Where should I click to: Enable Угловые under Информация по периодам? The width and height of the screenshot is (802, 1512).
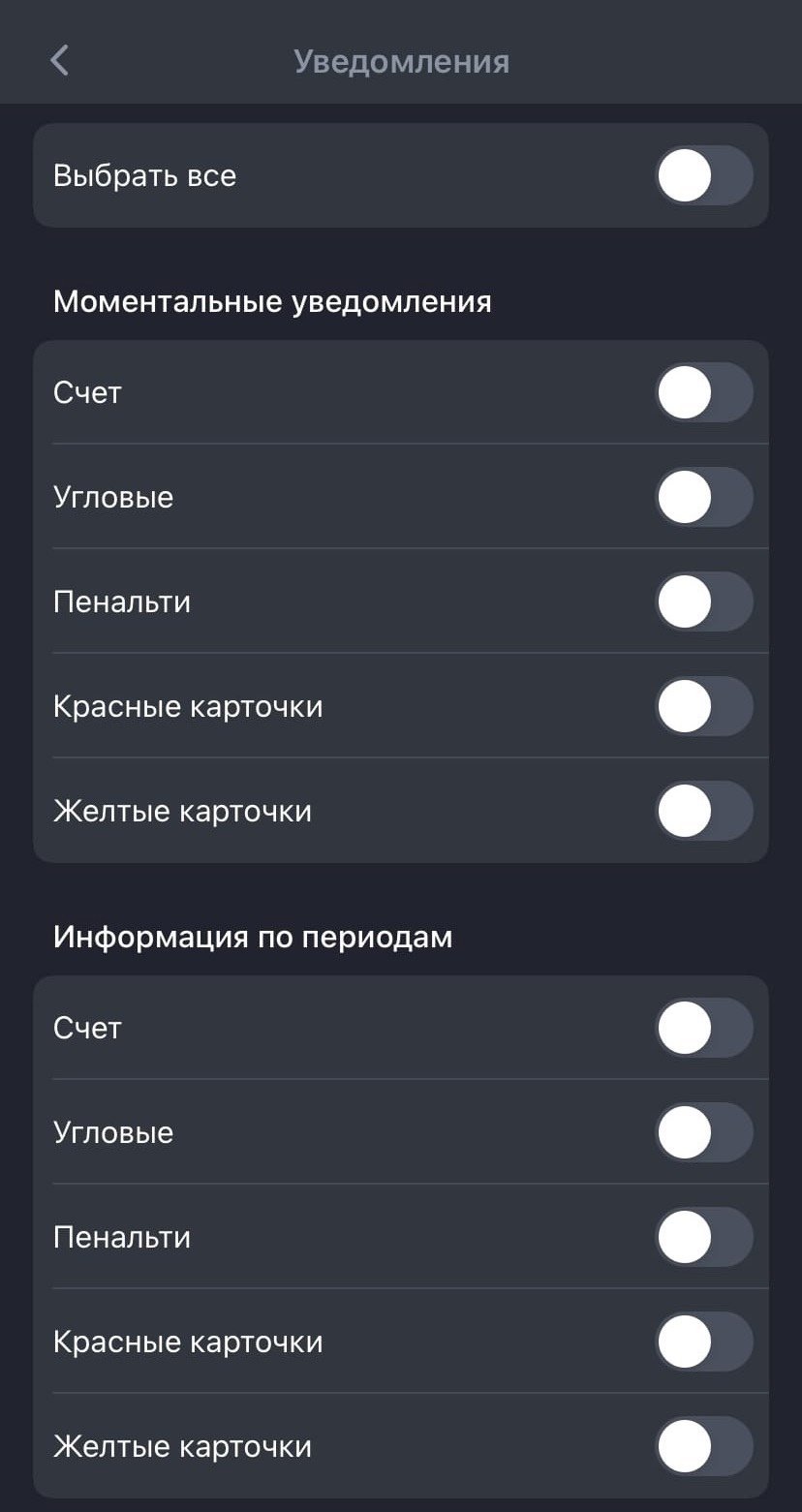point(703,1132)
